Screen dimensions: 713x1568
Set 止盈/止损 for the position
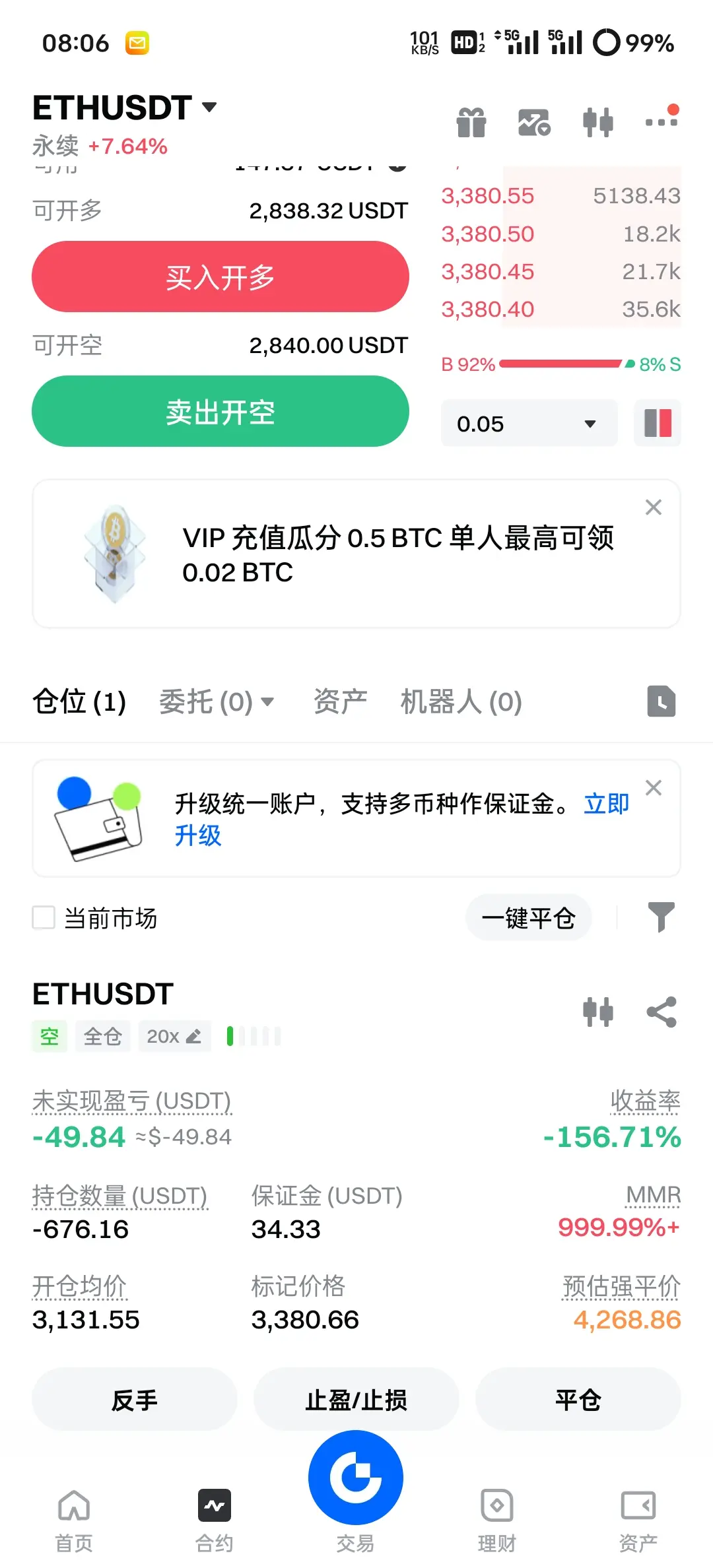[356, 1400]
